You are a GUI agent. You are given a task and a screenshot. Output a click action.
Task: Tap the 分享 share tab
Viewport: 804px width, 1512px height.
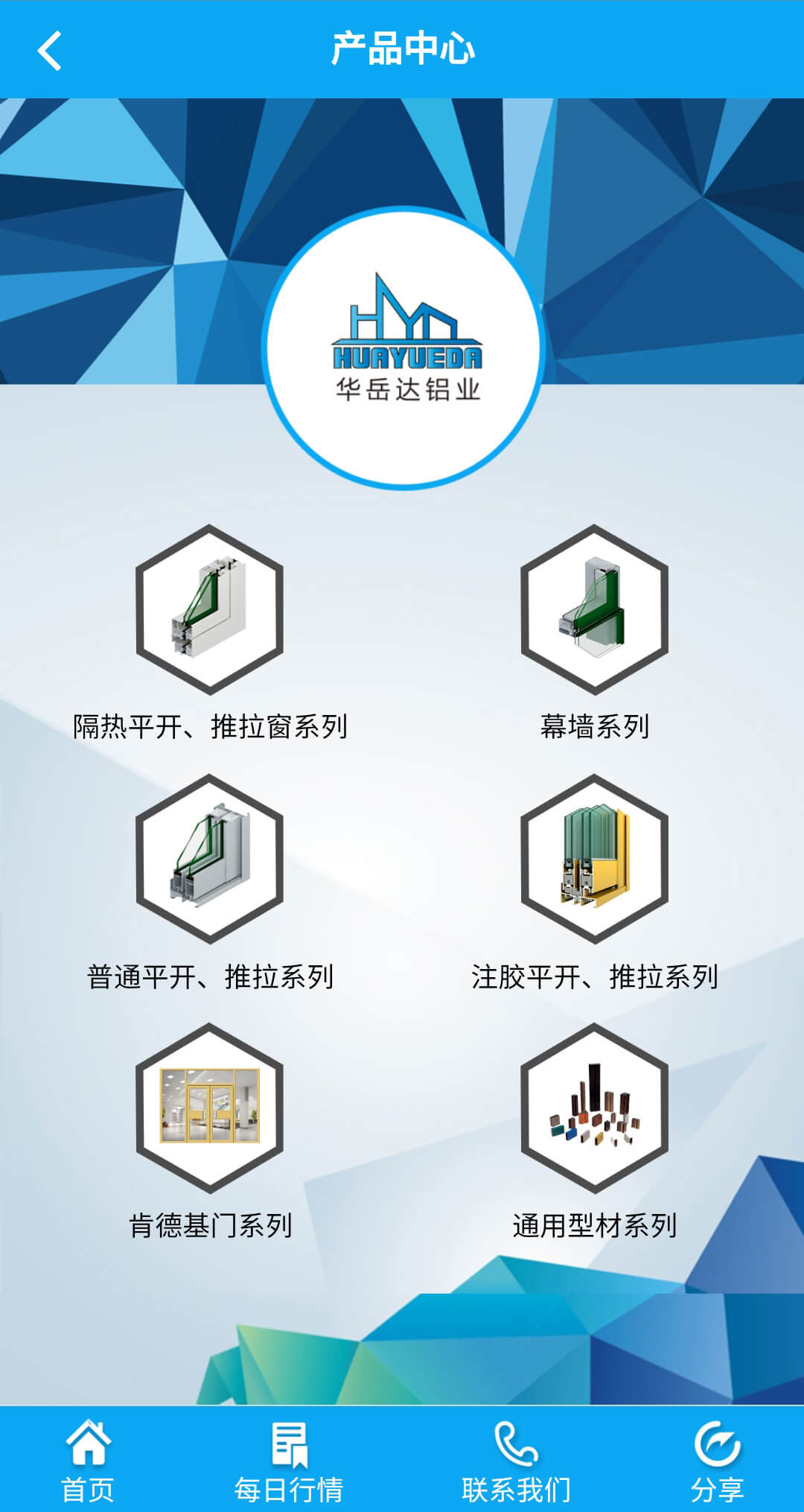717,1460
